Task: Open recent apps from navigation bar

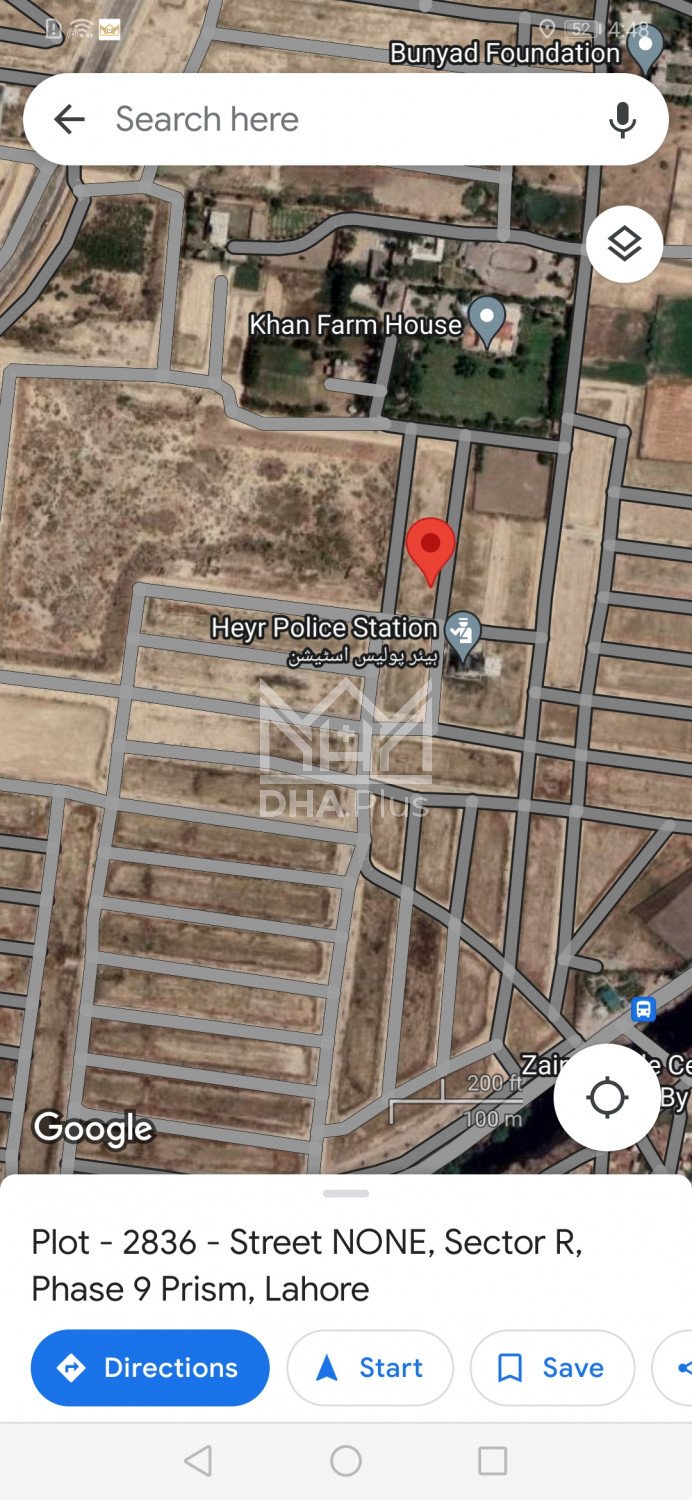Action: tap(492, 1461)
